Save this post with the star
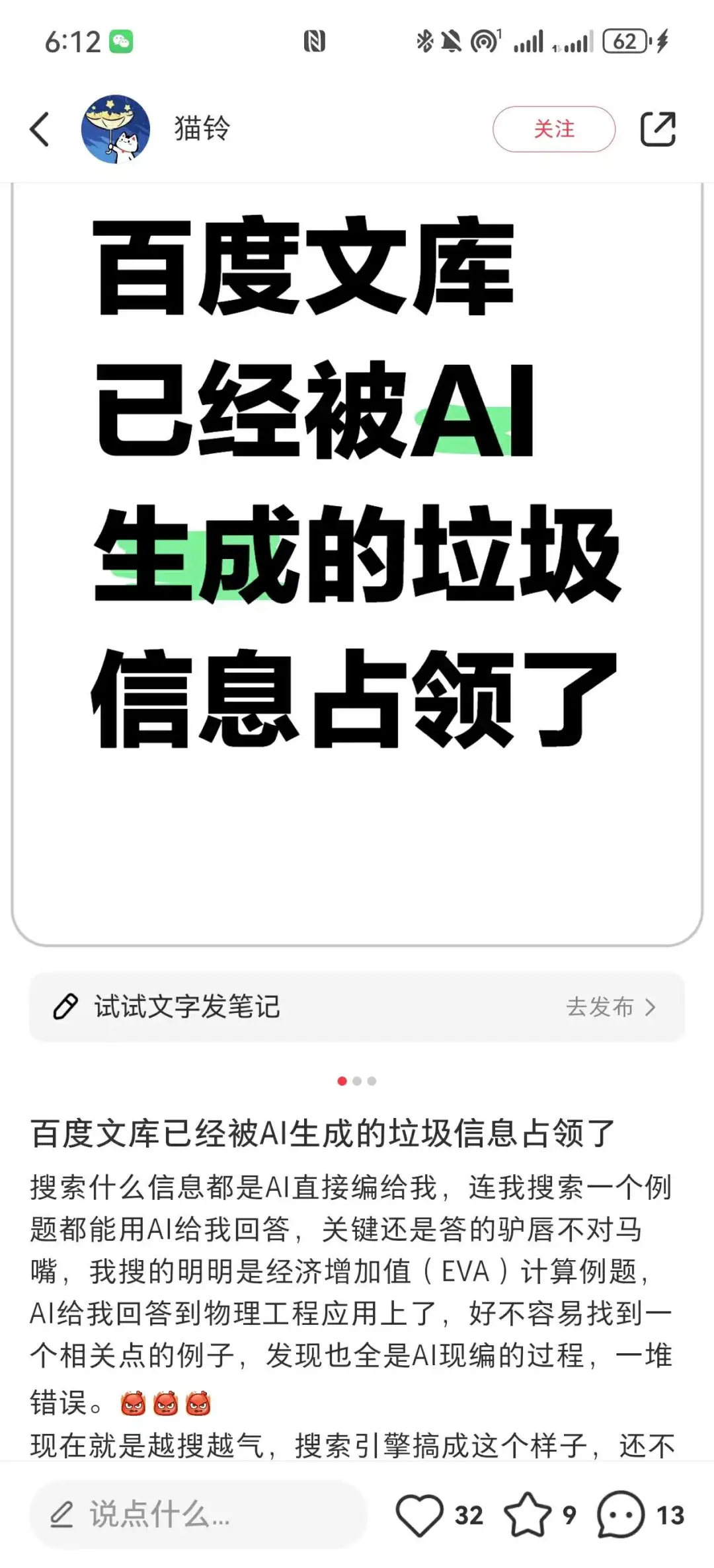This screenshot has height=1568, width=714. pyautogui.click(x=527, y=1514)
